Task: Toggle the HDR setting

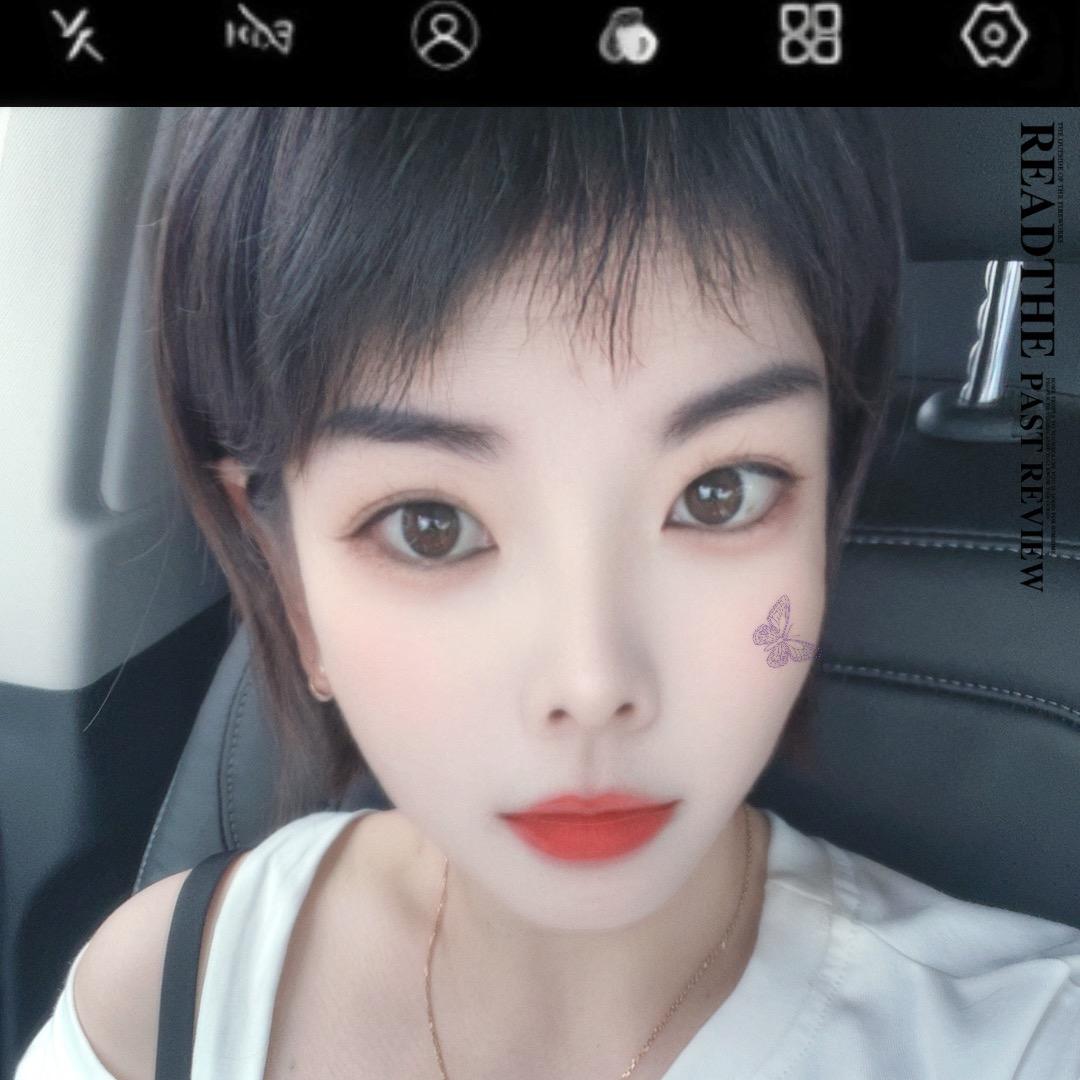Action: point(259,37)
